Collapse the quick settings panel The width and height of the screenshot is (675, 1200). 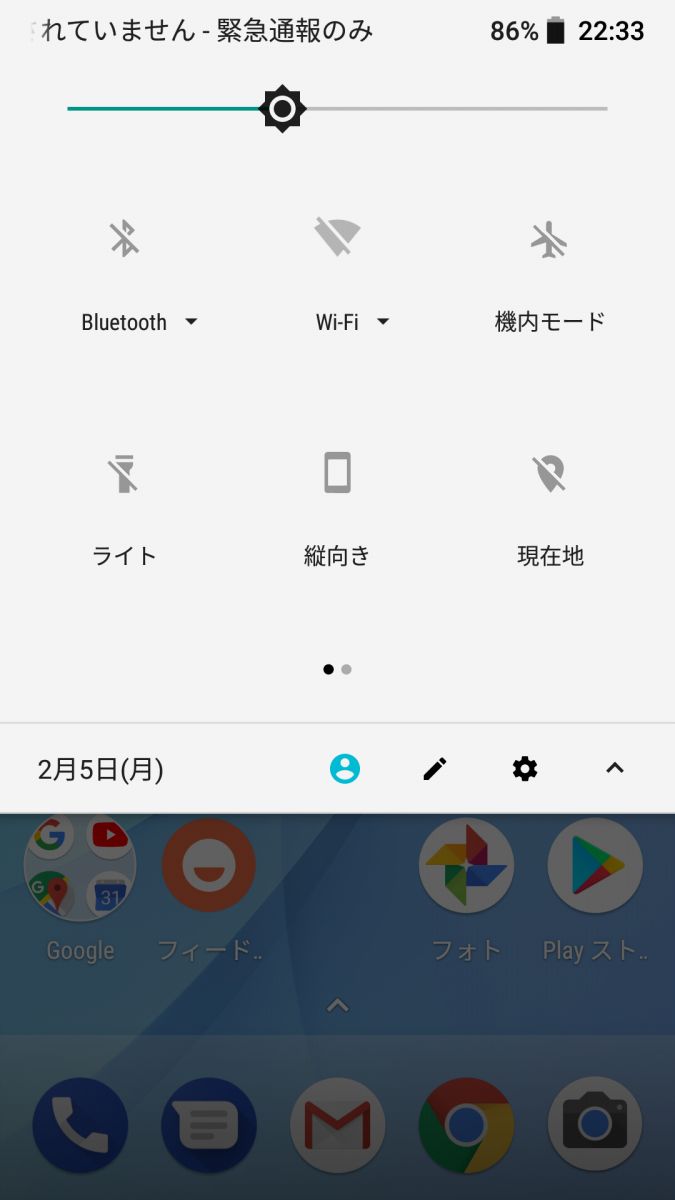point(615,768)
